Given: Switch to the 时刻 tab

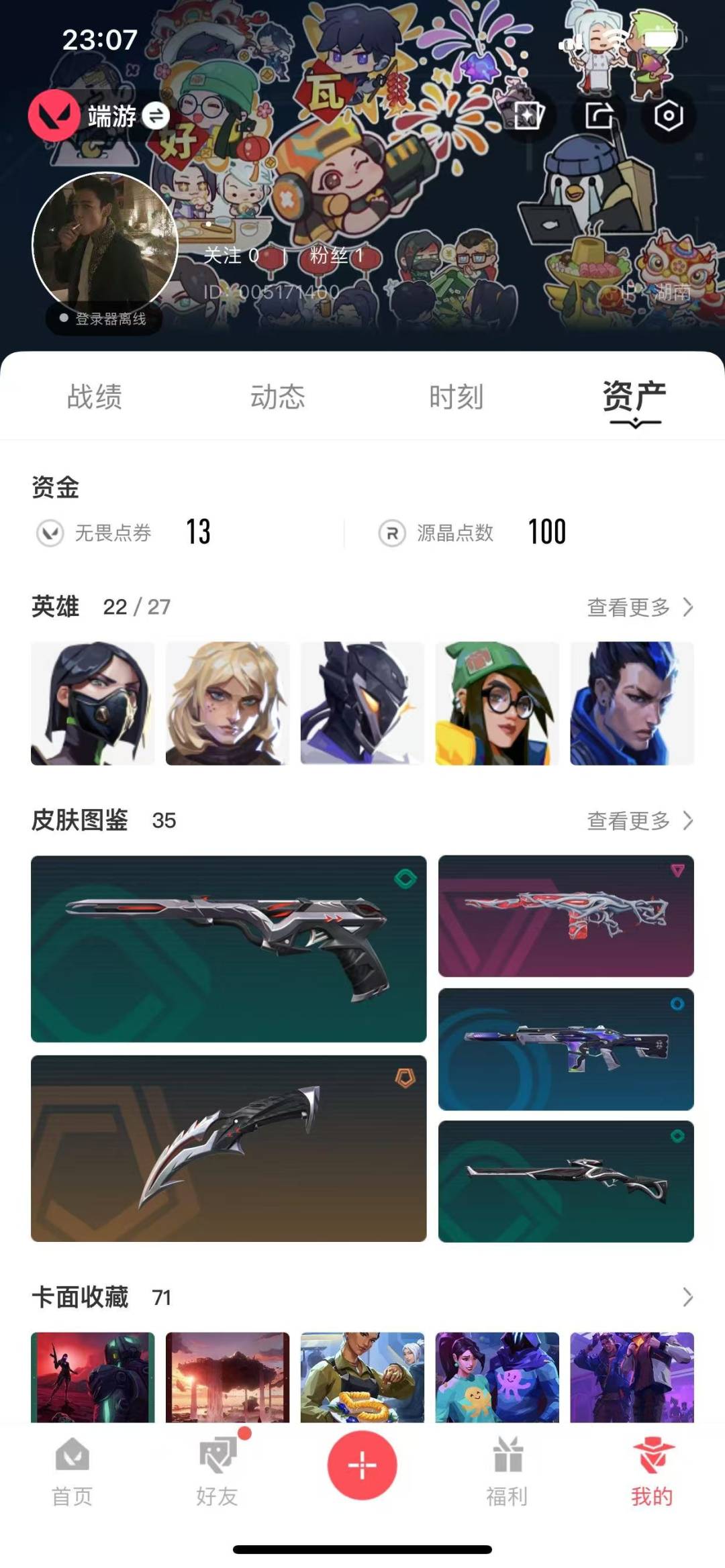Looking at the screenshot, I should tap(456, 397).
